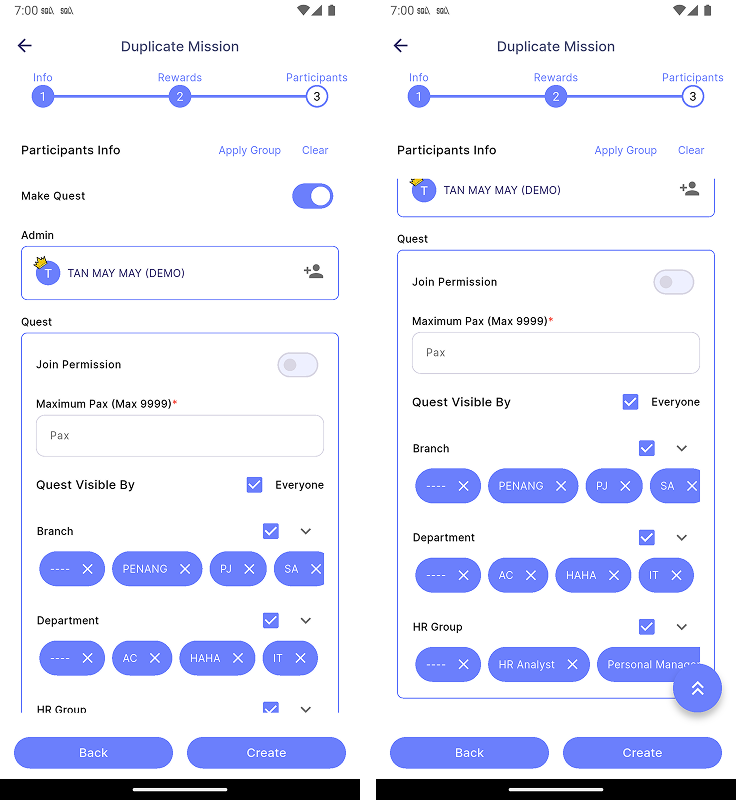Go back using the arrow in the left screen

coord(25,46)
